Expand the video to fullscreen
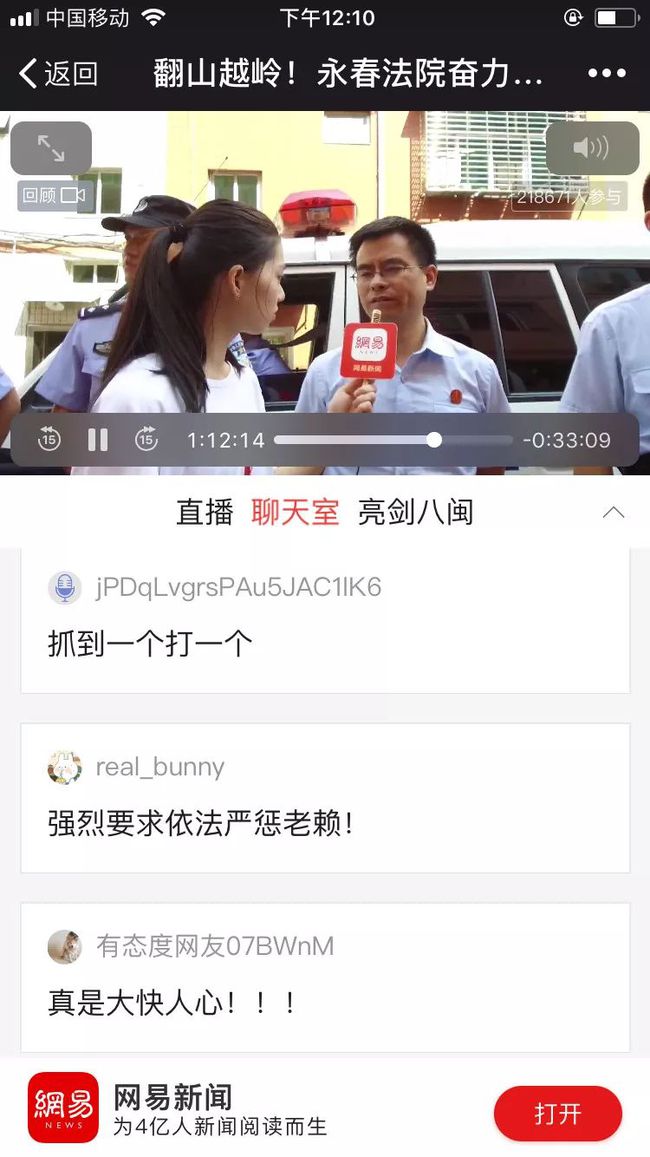 click(x=51, y=148)
